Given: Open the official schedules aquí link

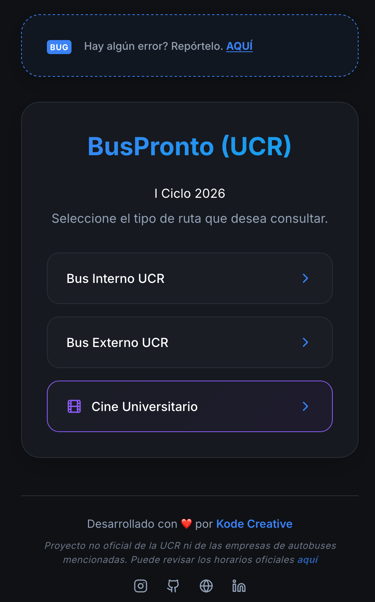Looking at the screenshot, I should pyautogui.click(x=307, y=560).
